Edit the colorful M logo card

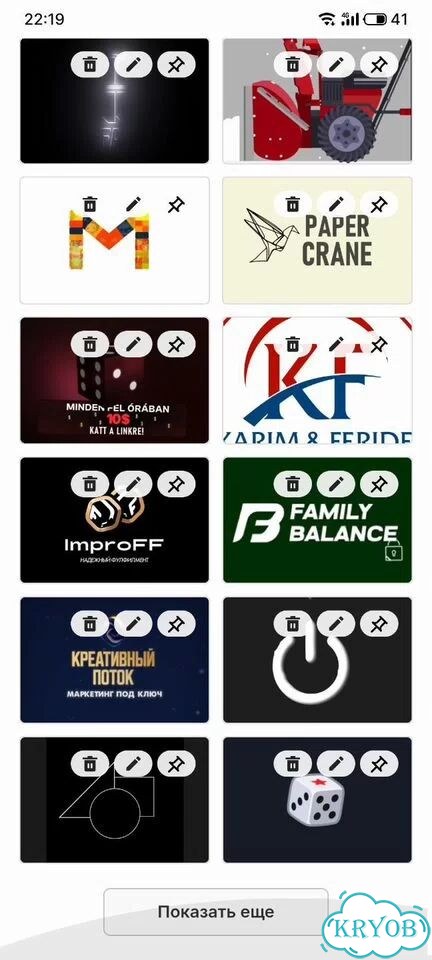tap(133, 204)
